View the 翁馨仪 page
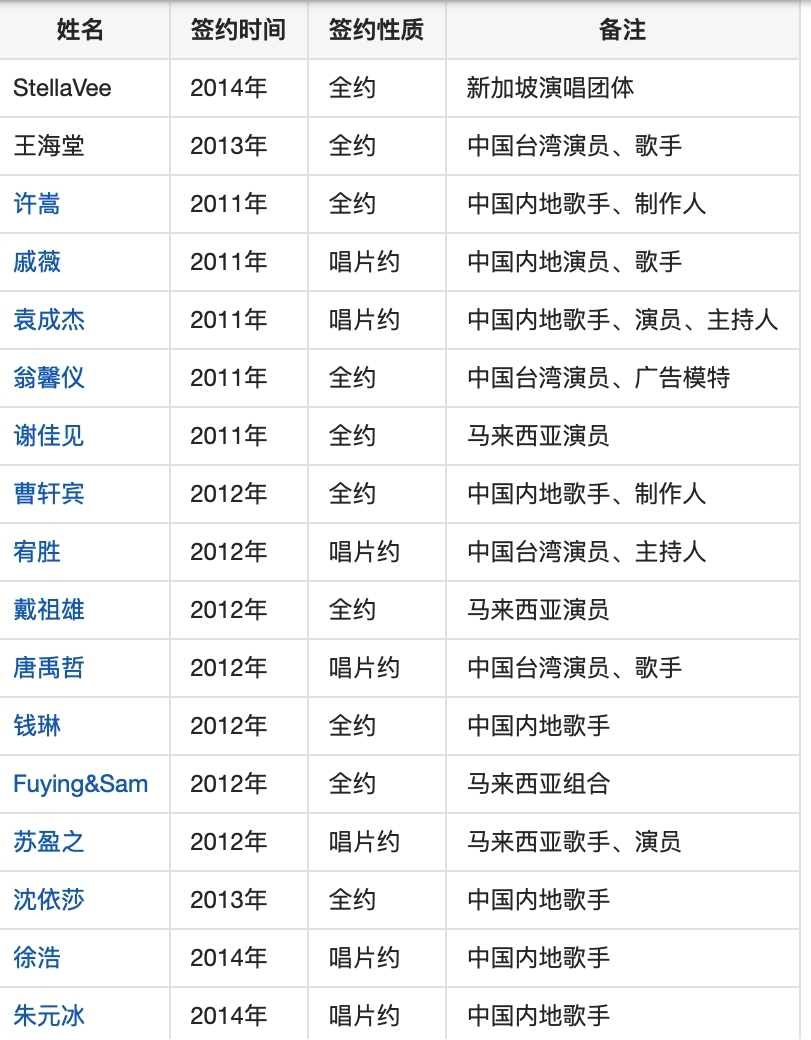 [49, 378]
